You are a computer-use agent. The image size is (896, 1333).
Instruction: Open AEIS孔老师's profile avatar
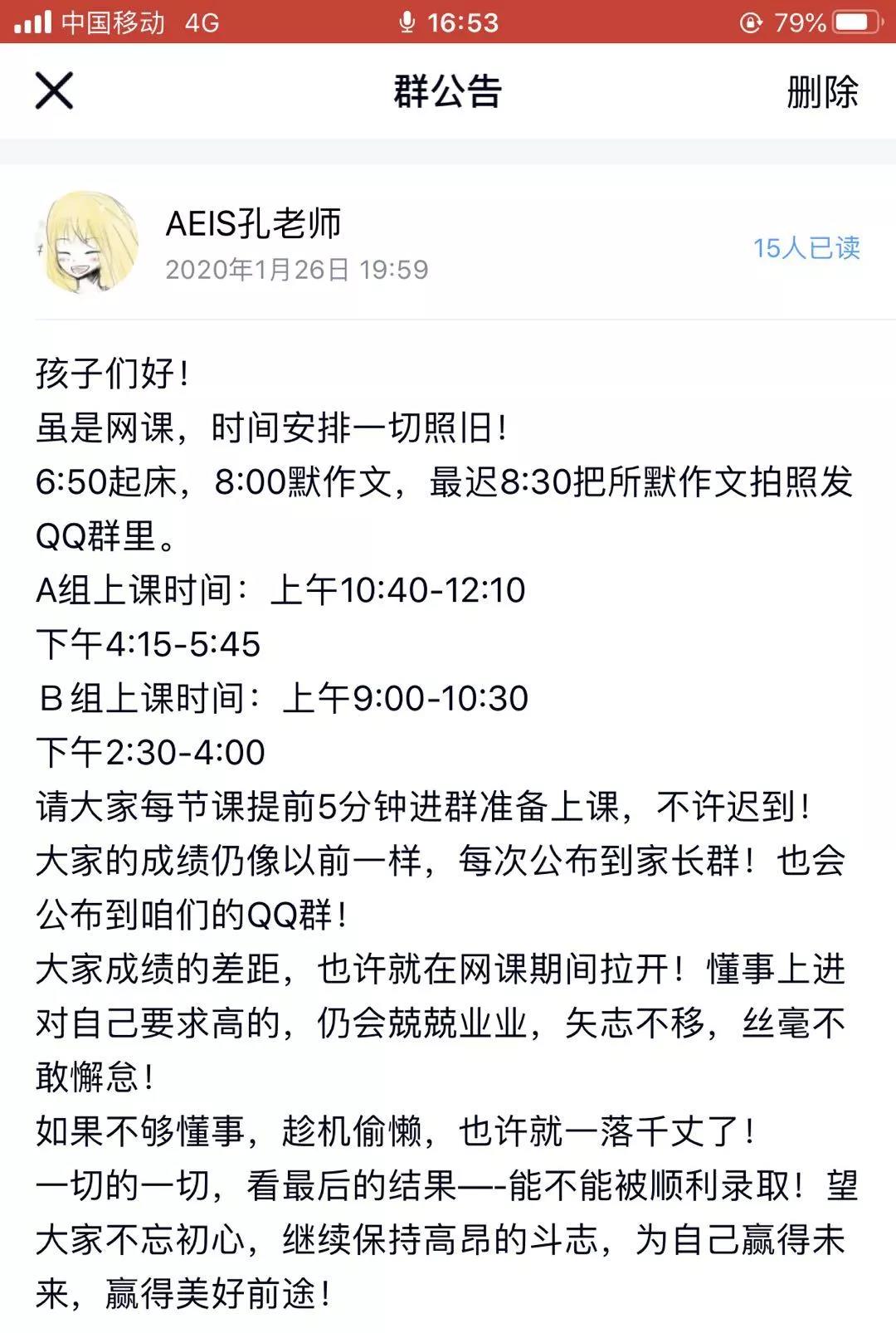(89, 242)
